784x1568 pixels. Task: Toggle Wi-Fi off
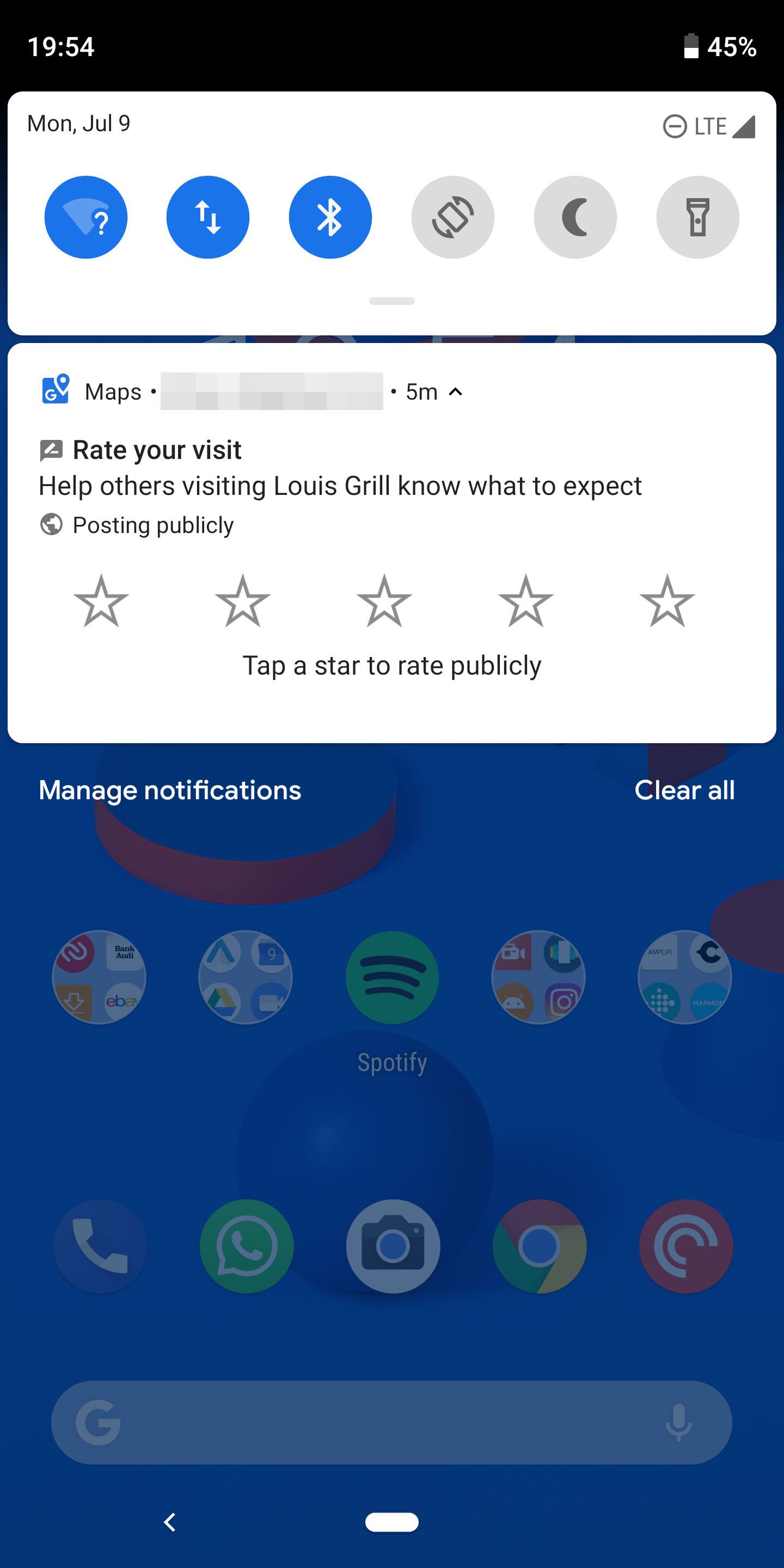click(86, 217)
